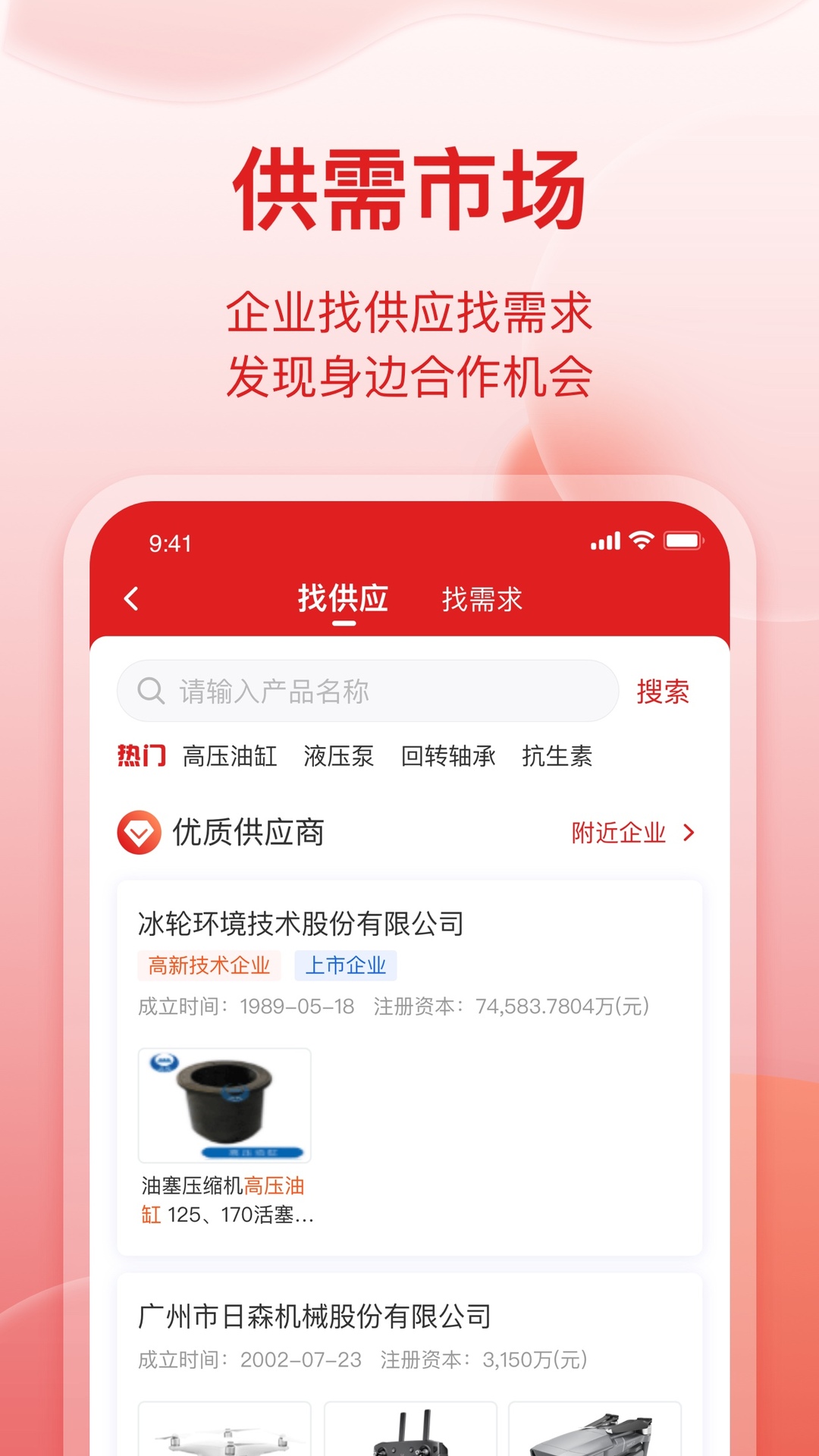
Task: Tap the battery icon in the status bar
Action: coord(682,540)
